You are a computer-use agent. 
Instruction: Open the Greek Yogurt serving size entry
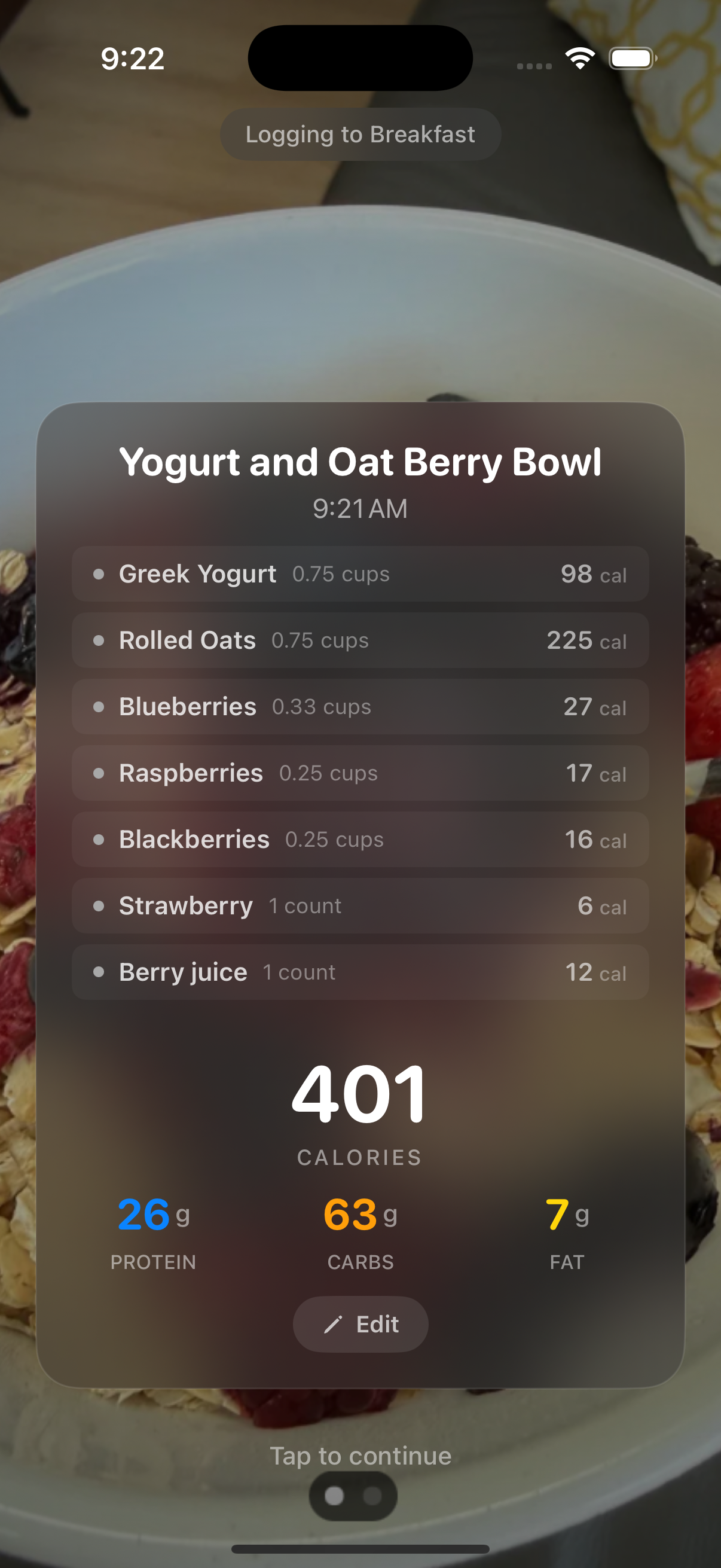point(340,573)
